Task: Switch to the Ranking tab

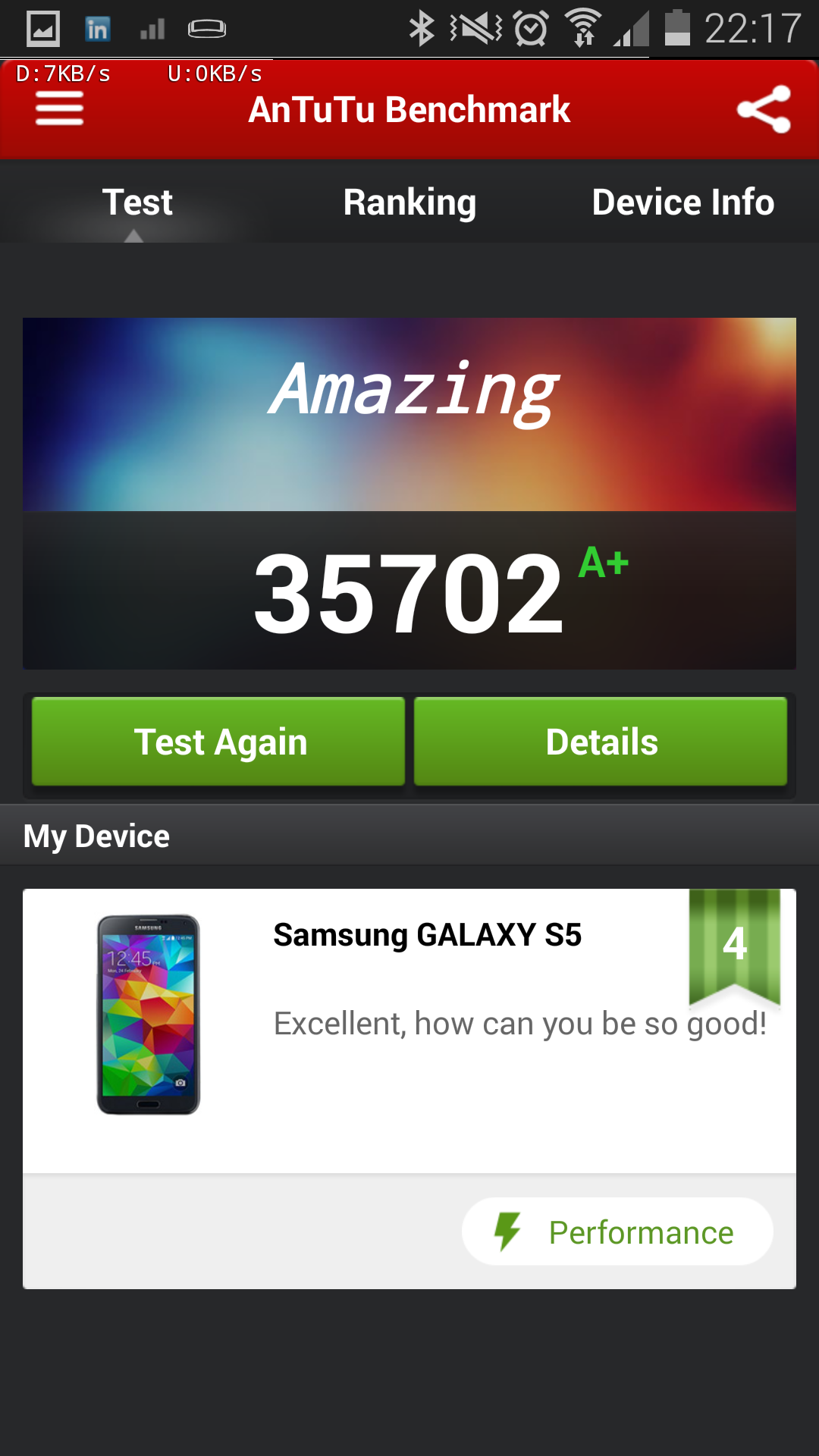Action: point(409,202)
